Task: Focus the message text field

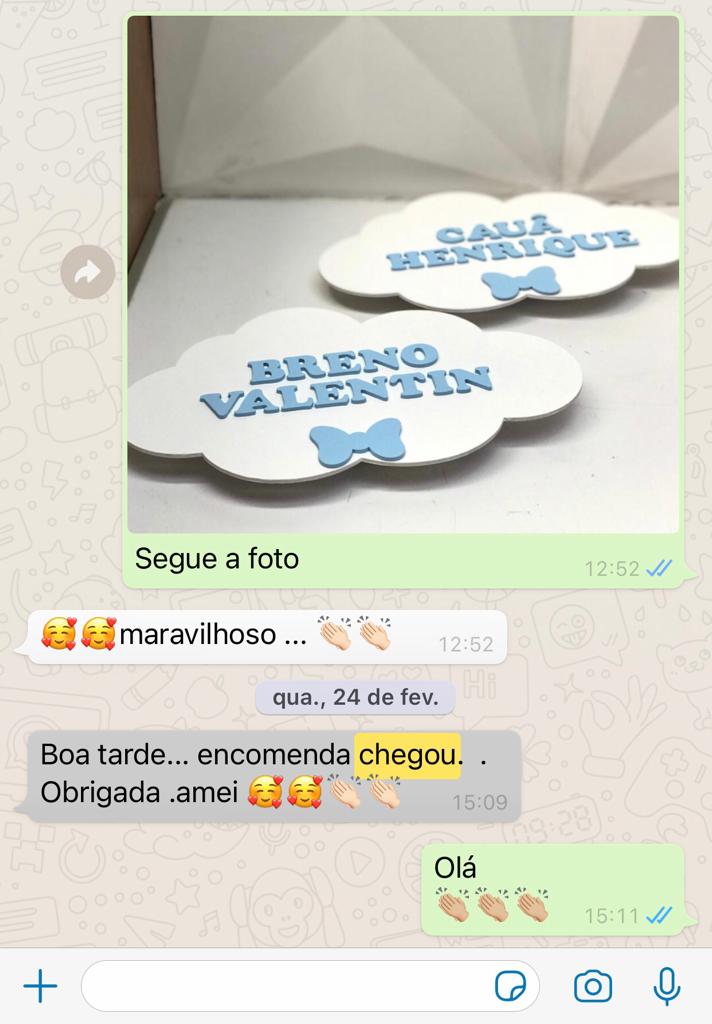Action: pos(285,987)
